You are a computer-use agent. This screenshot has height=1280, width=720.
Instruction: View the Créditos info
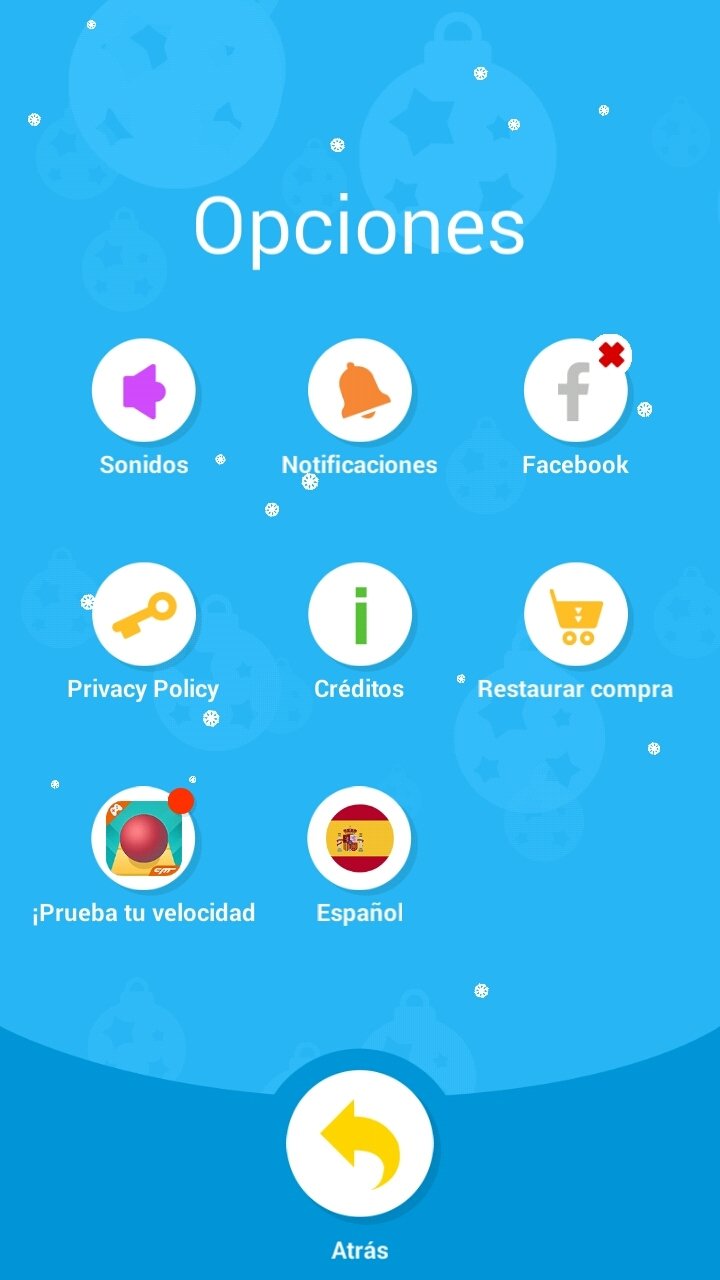click(360, 614)
